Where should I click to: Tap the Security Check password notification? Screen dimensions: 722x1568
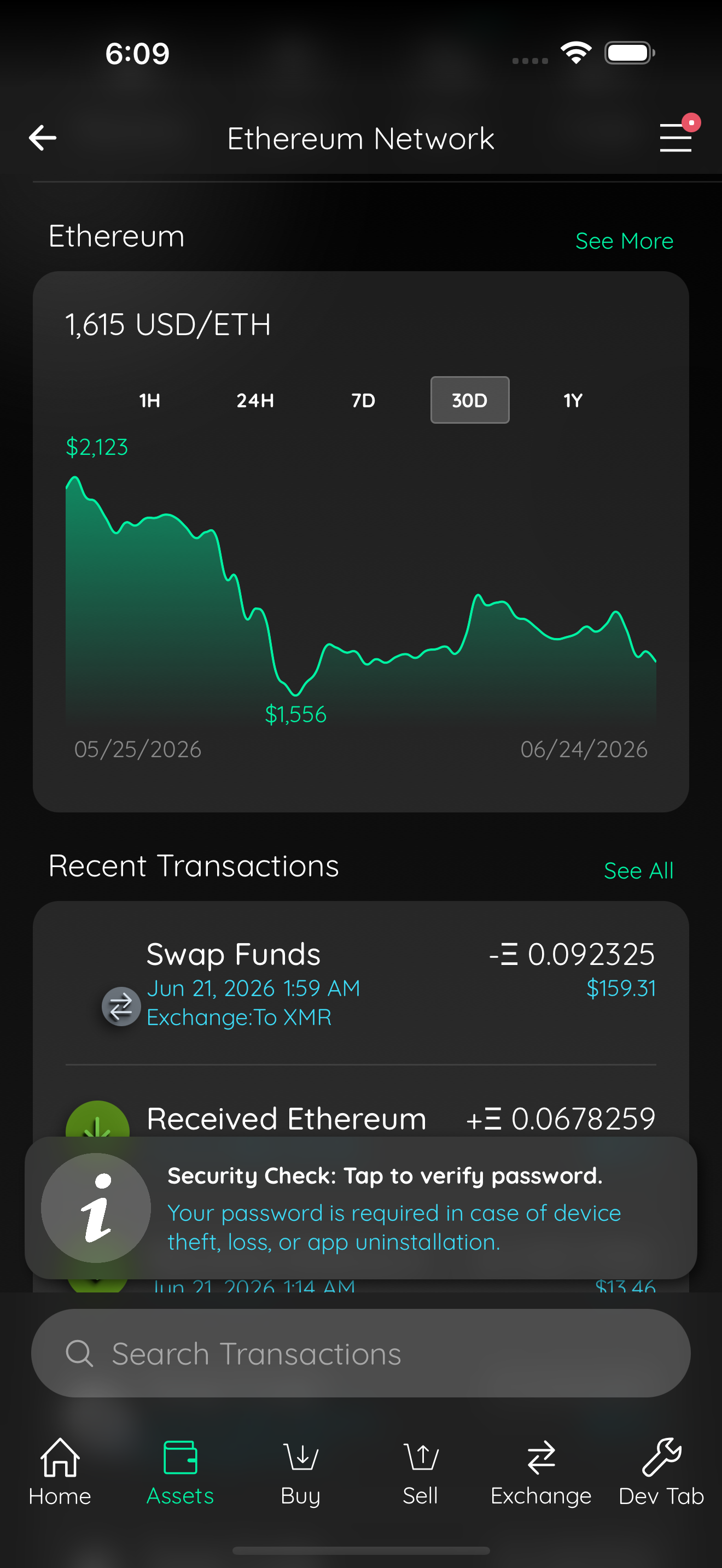point(361,1208)
